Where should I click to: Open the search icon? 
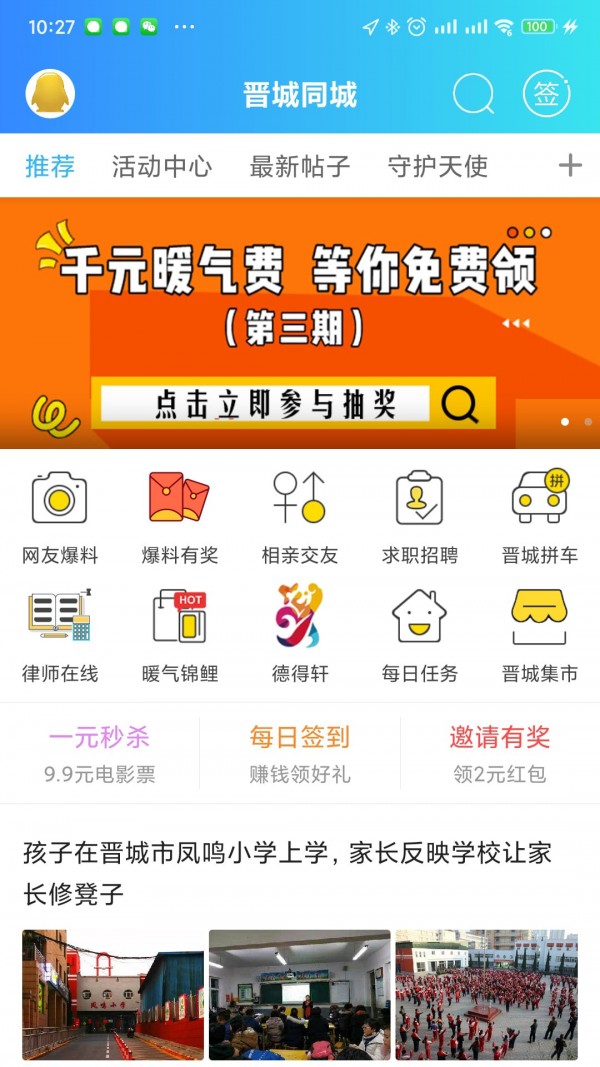473,94
